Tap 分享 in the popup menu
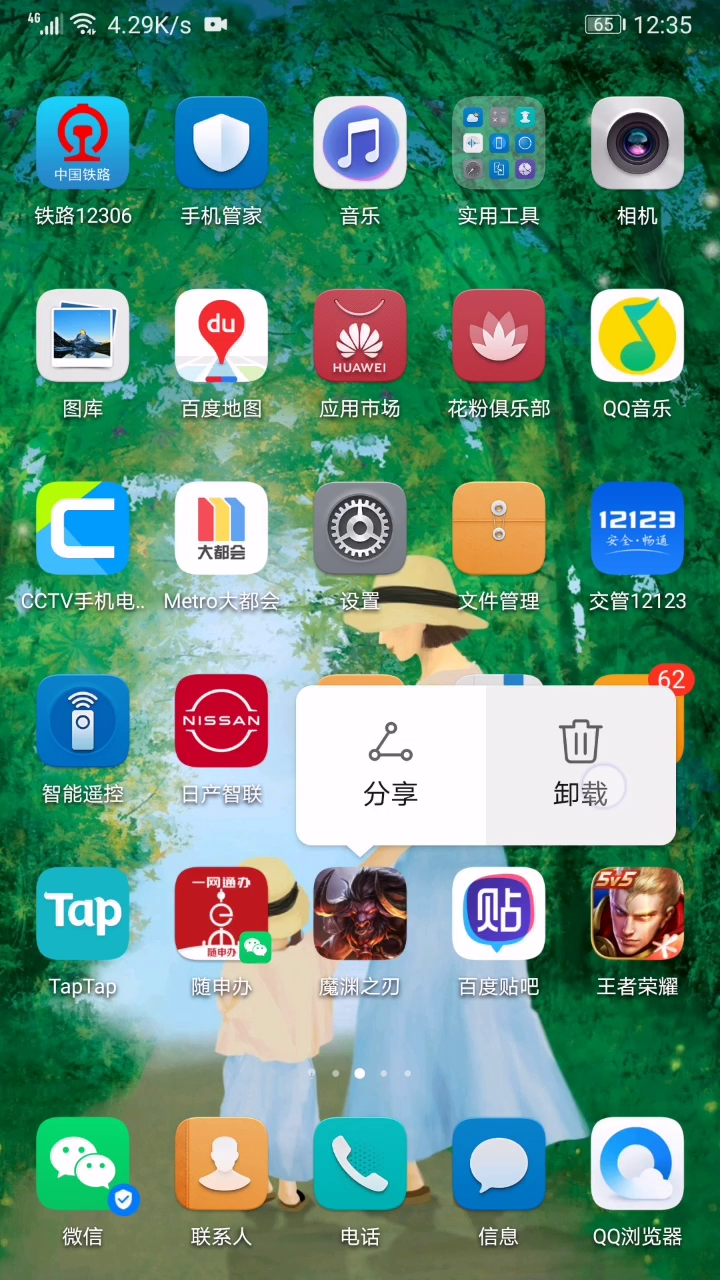Image resolution: width=720 pixels, height=1280 pixels. point(390,764)
